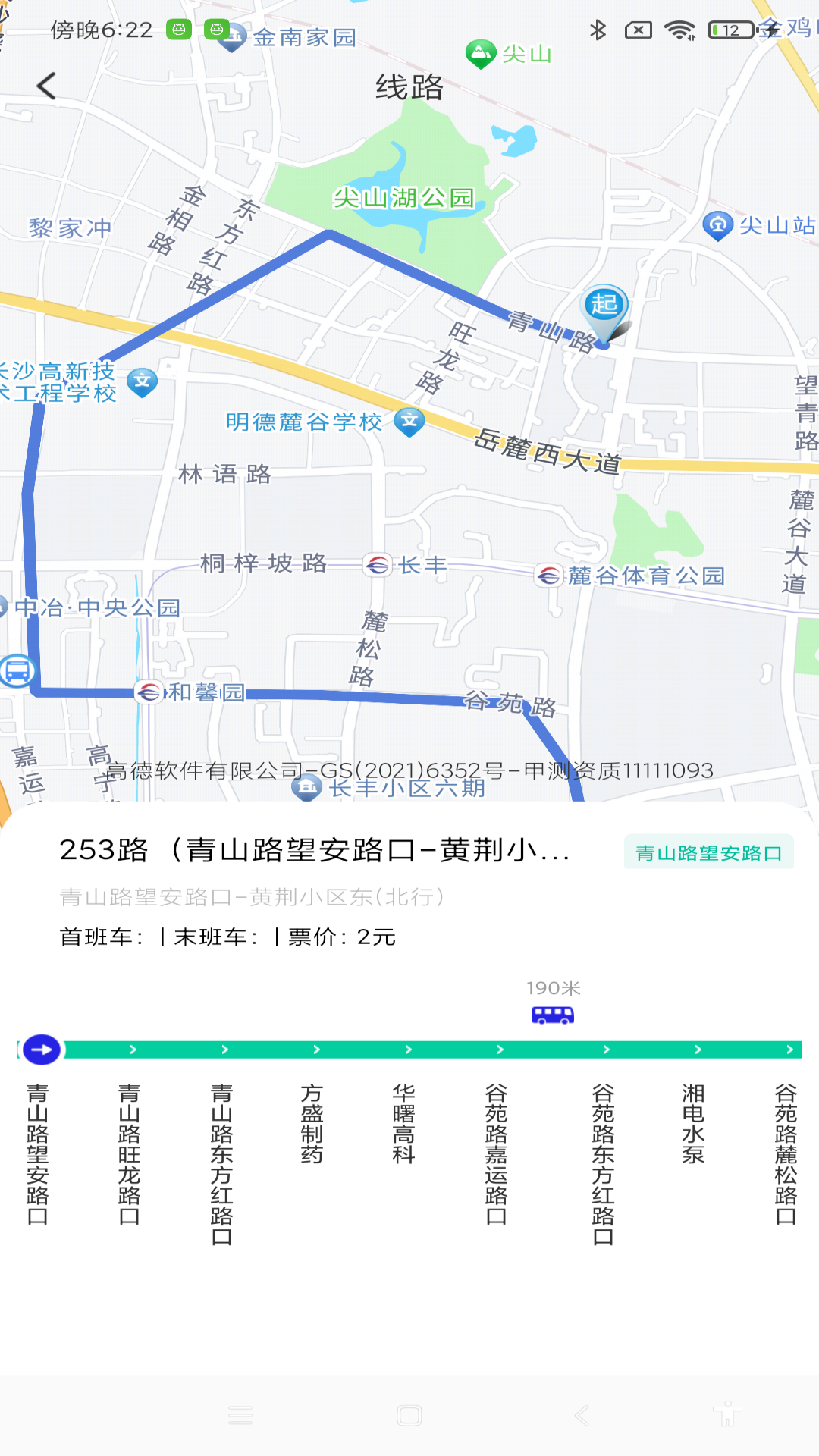This screenshot has height=1456, width=819.
Task: Tap the 高德软件 copyright text on map
Action: pyautogui.click(x=409, y=771)
